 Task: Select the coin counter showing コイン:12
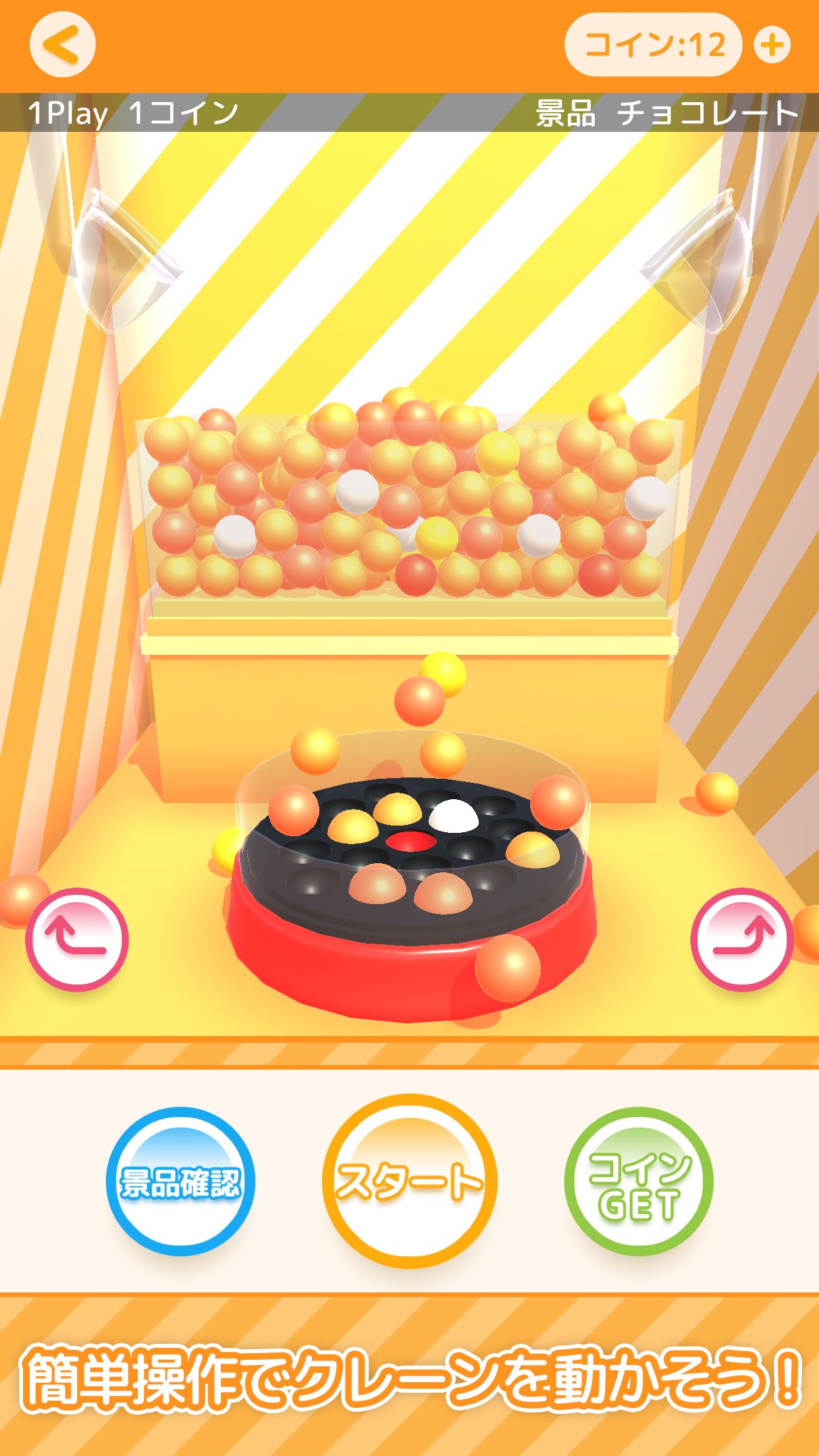point(652,44)
